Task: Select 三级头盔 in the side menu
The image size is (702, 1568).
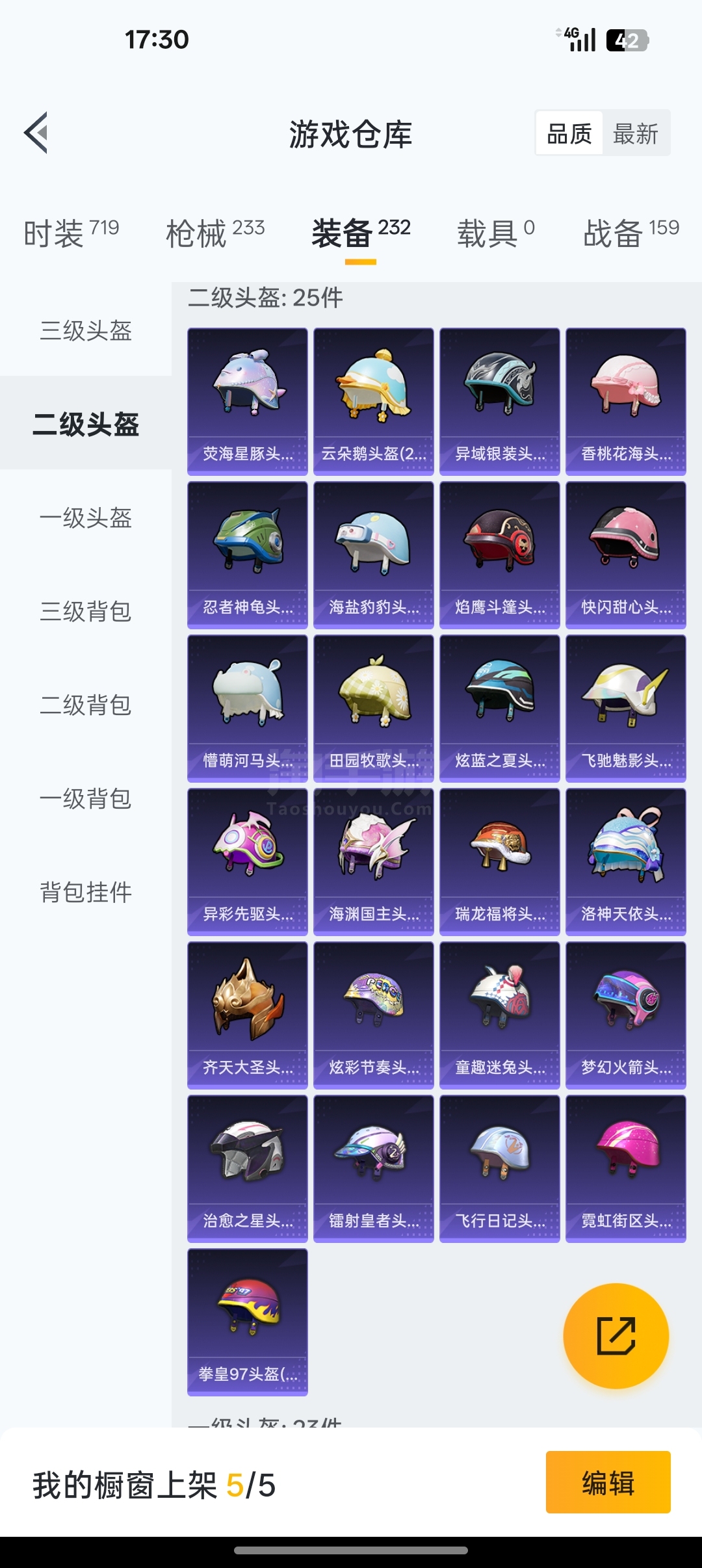Action: point(86,330)
